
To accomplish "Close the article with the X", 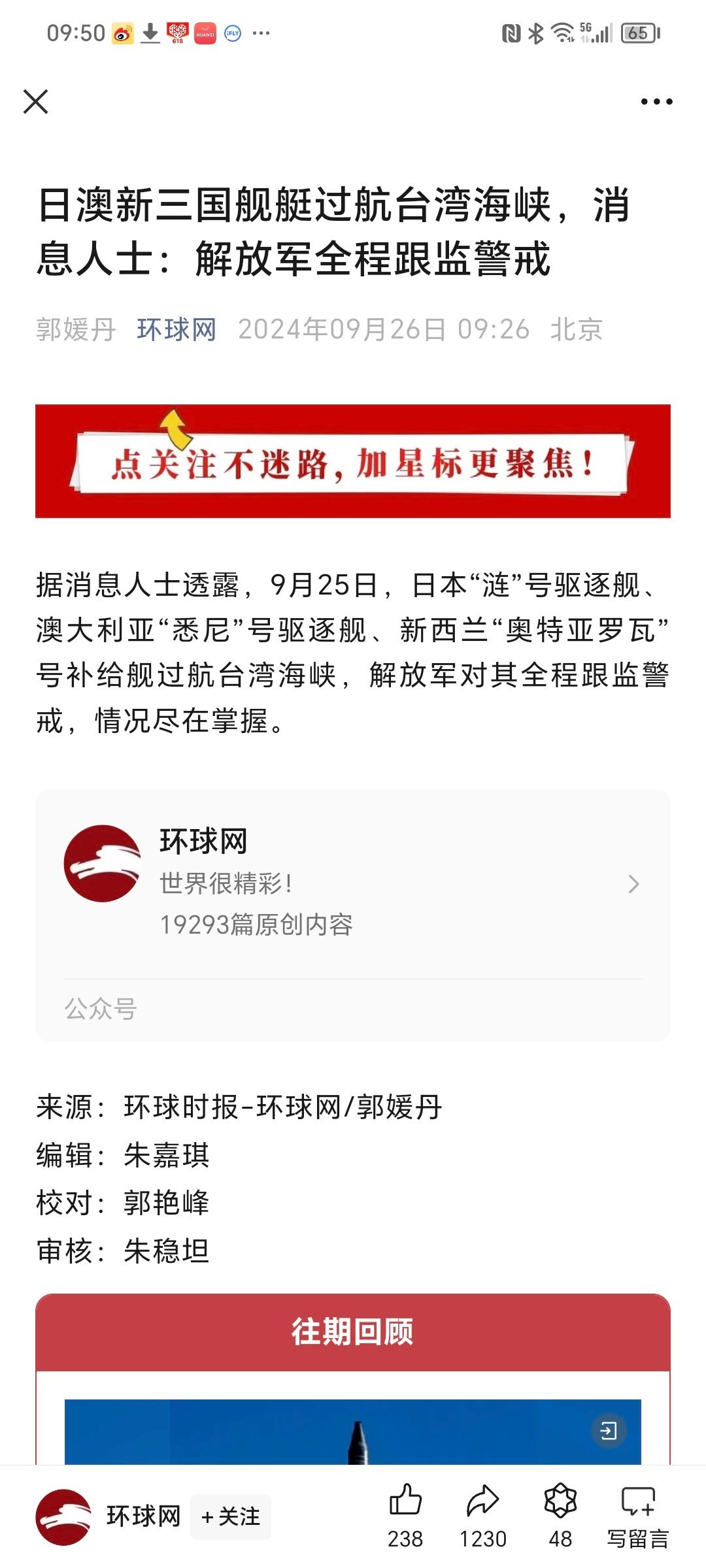I will (37, 101).
